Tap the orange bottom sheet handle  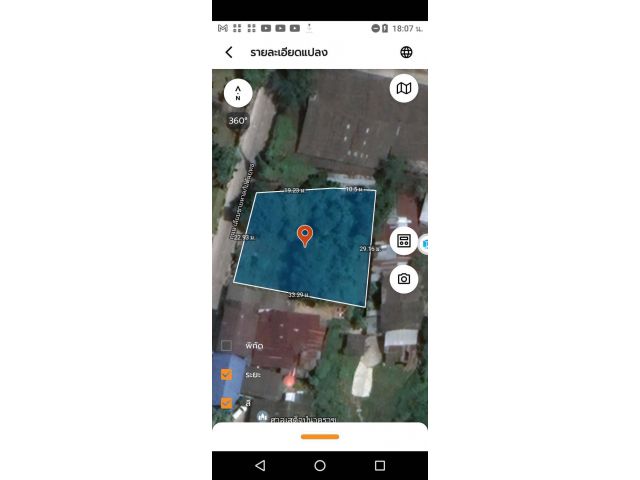[320, 436]
